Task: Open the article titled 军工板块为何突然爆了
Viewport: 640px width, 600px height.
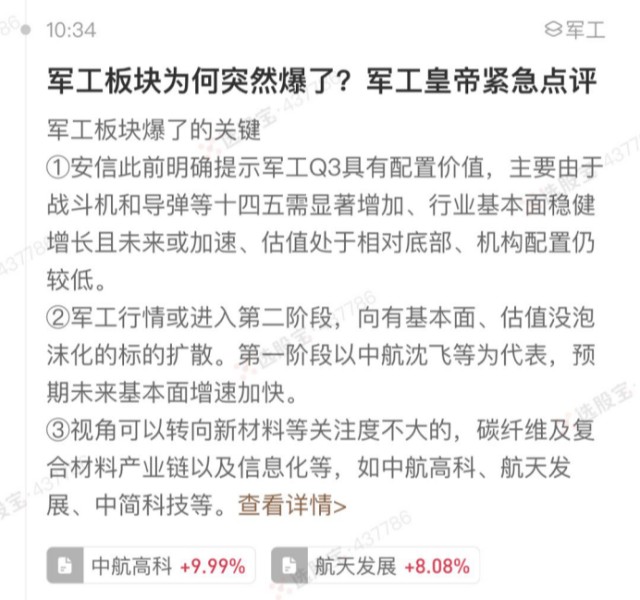Action: coord(322,80)
